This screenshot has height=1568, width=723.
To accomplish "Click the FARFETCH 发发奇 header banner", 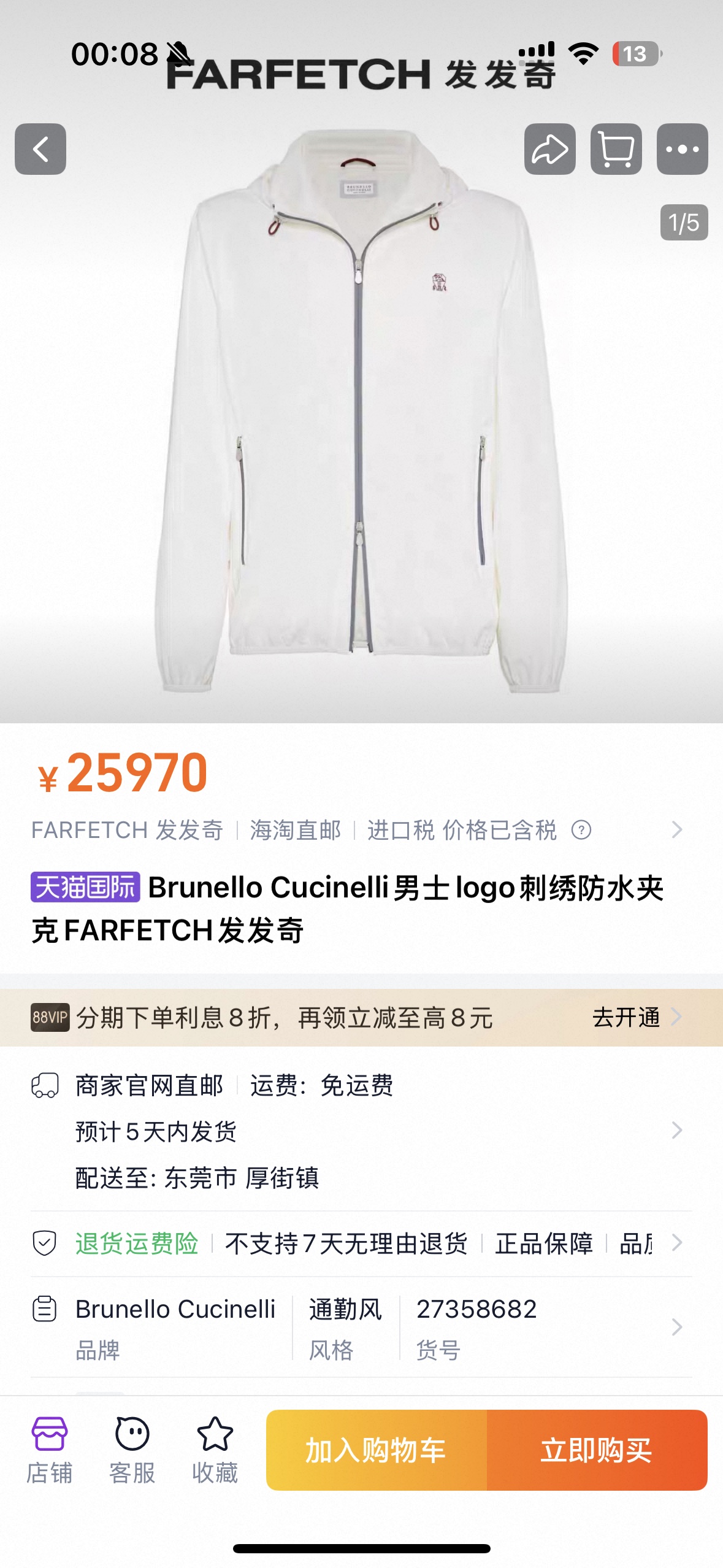I will click(x=361, y=72).
